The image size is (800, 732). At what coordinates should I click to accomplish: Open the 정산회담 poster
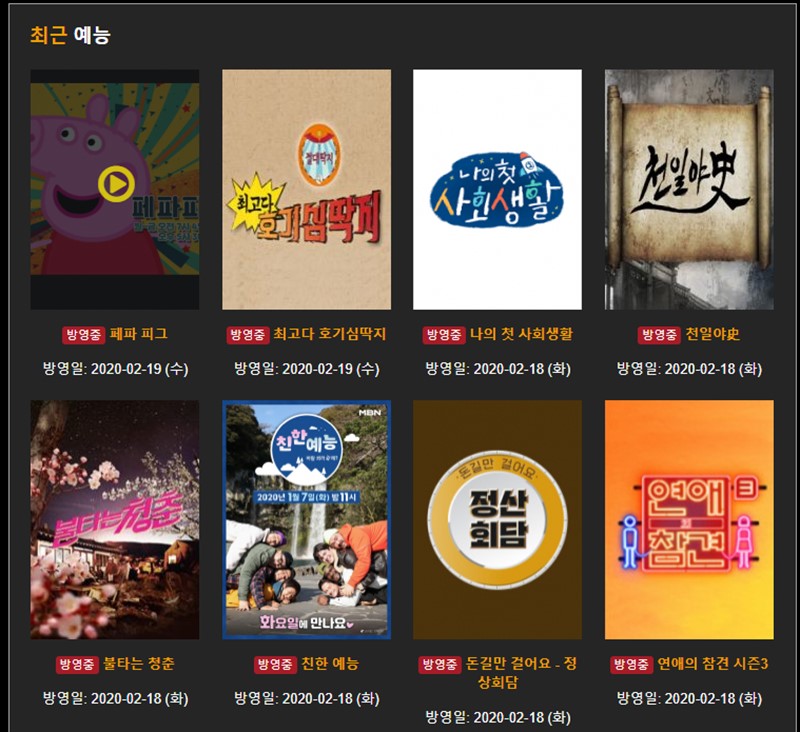(x=497, y=519)
